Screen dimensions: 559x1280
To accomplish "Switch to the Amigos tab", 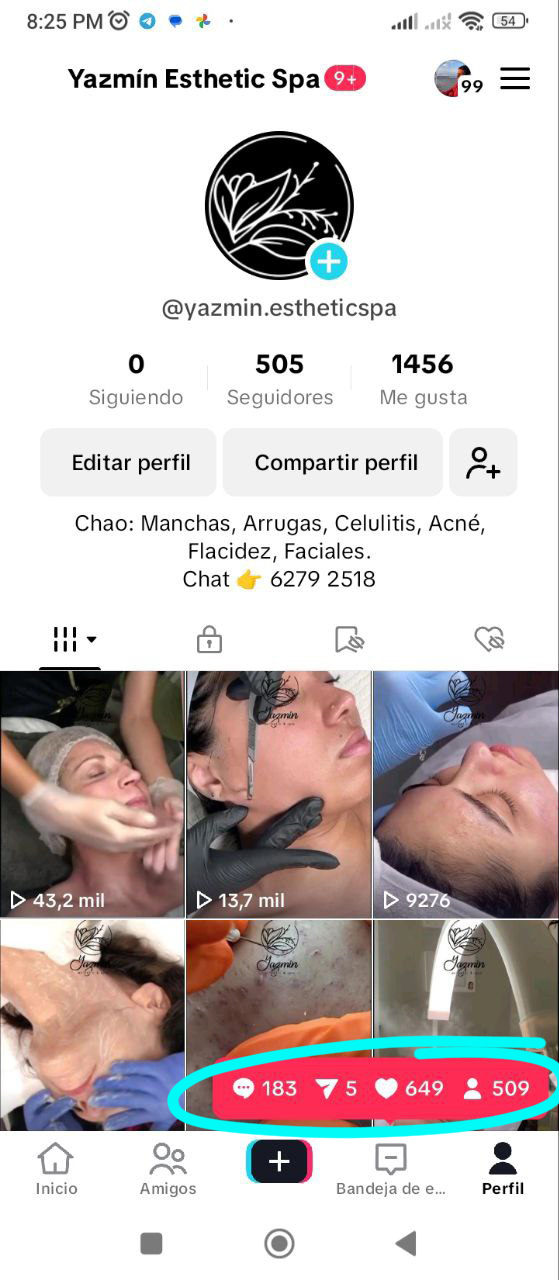I will [168, 1170].
